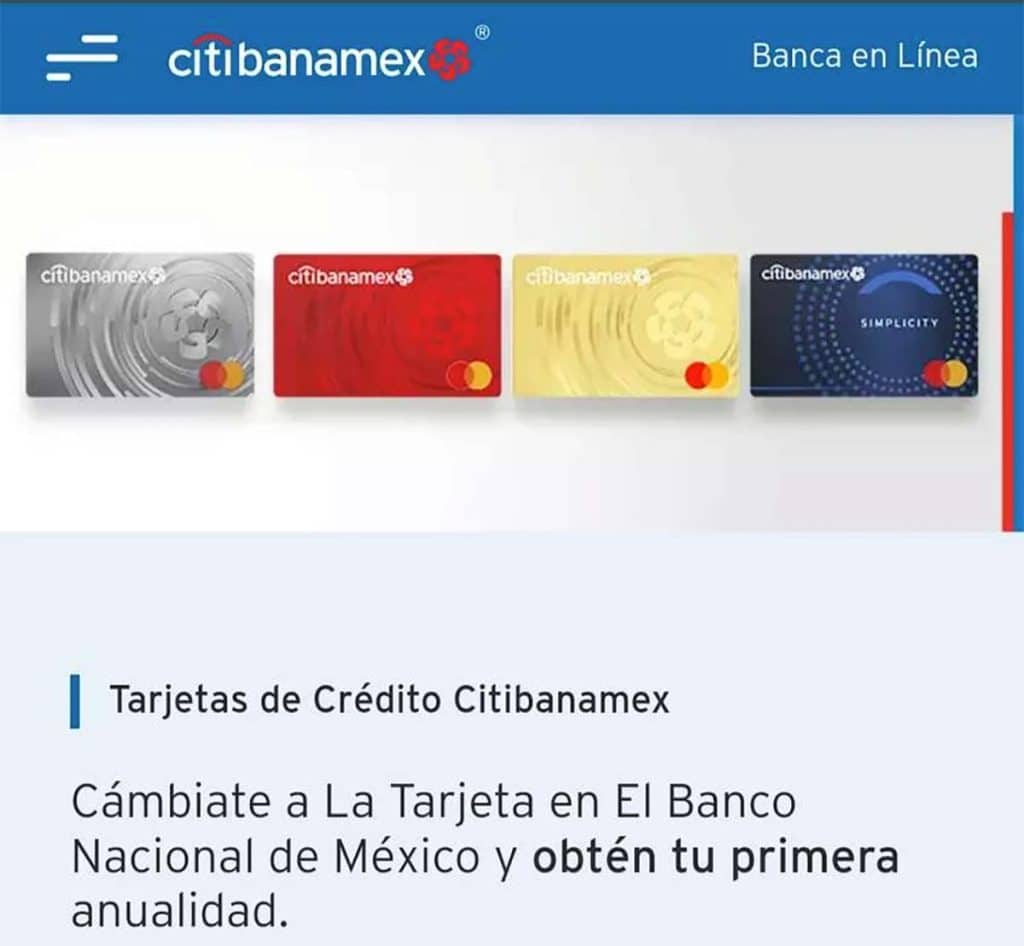Open the hamburger navigation menu
Screen dimensions: 1024x946
coord(81,57)
